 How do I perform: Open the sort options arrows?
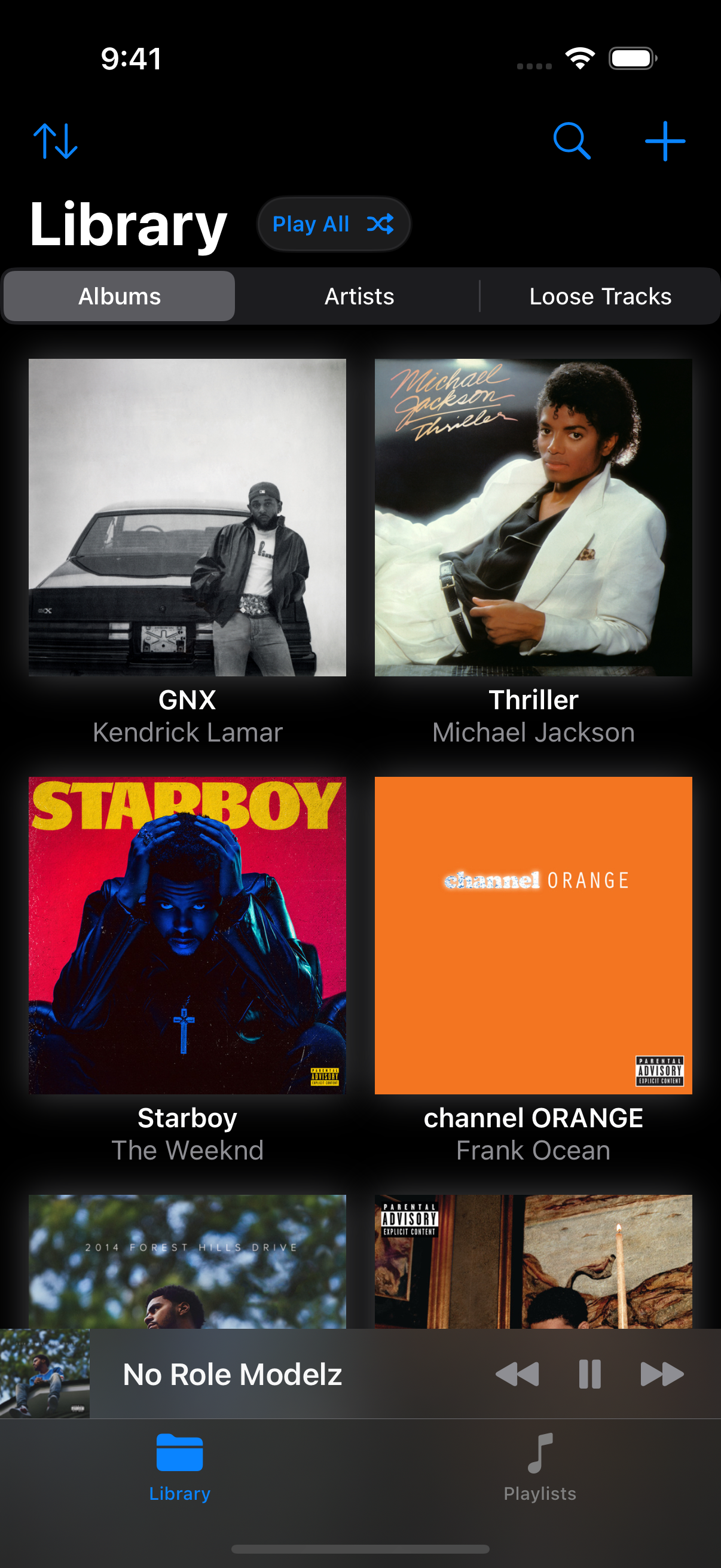pos(56,141)
